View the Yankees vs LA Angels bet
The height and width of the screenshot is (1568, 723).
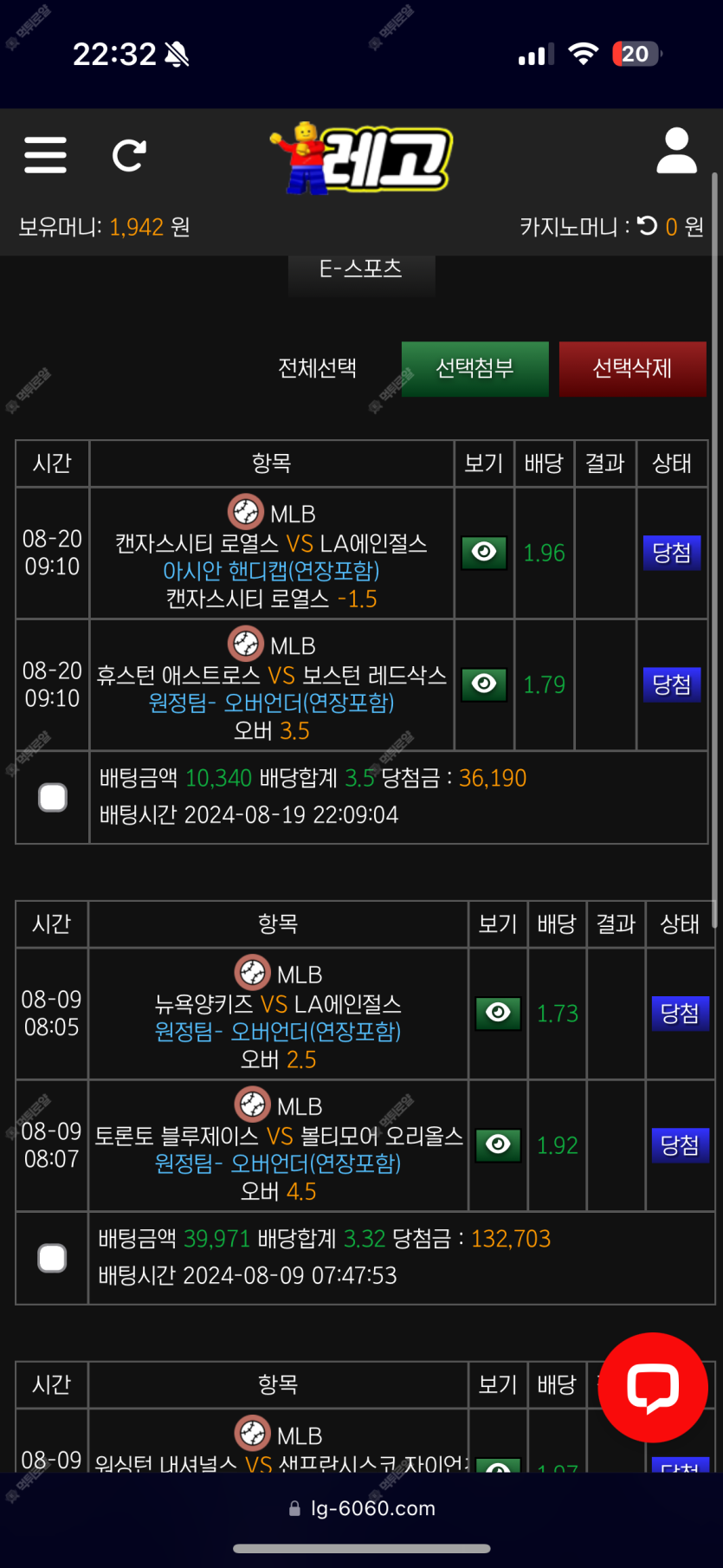click(x=498, y=1014)
